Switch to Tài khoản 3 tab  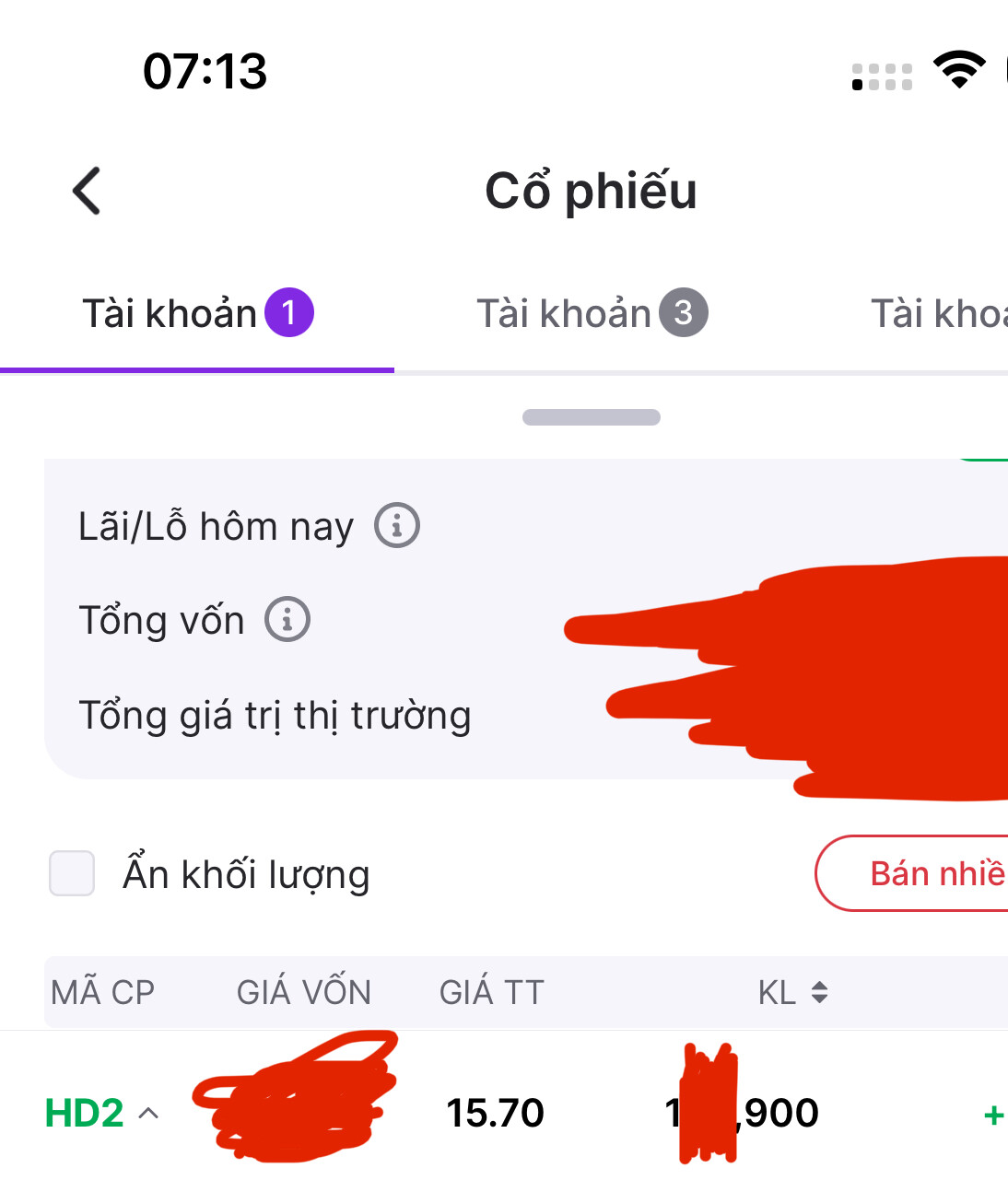point(592,314)
